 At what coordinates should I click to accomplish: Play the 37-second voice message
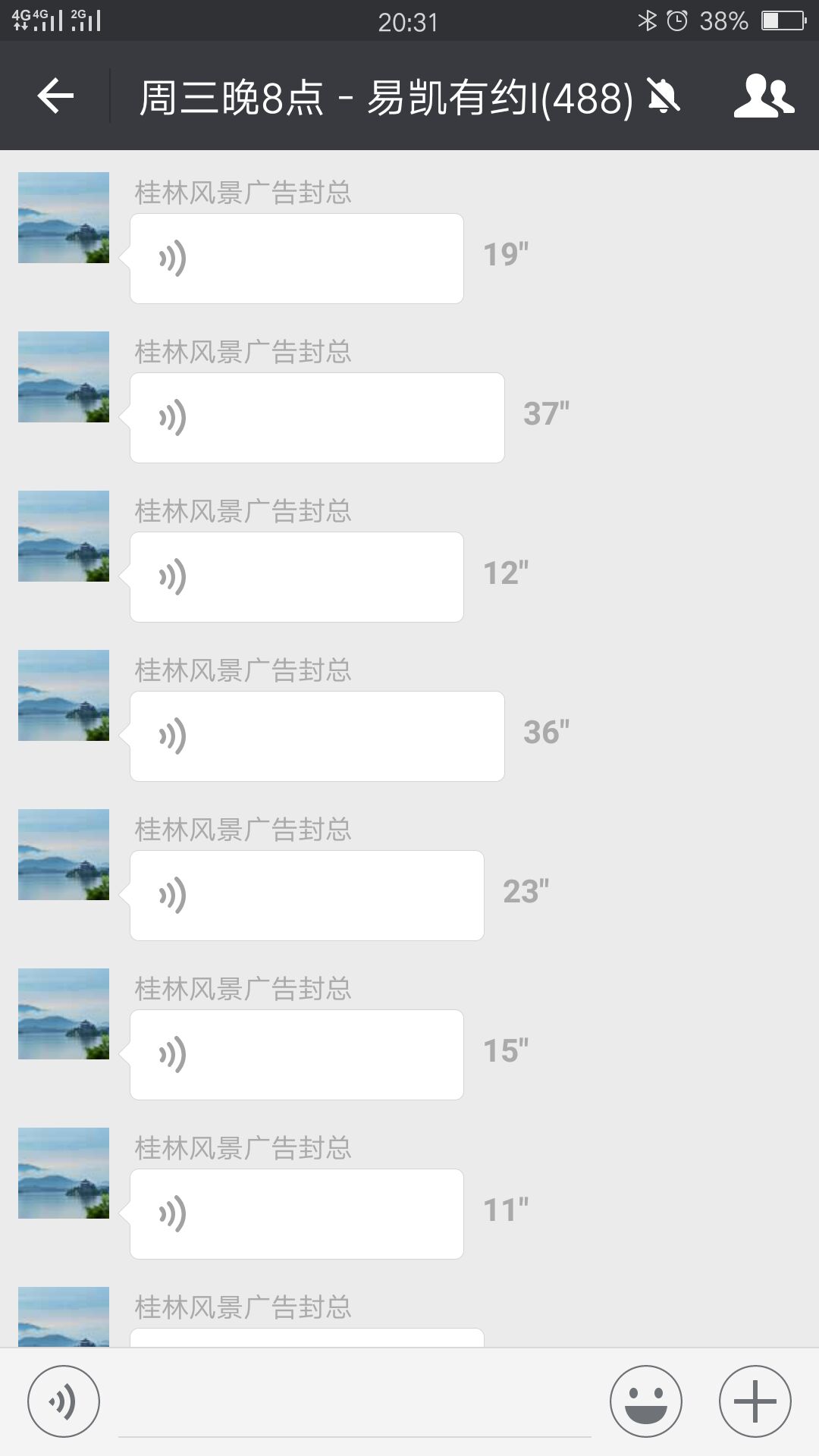(316, 417)
